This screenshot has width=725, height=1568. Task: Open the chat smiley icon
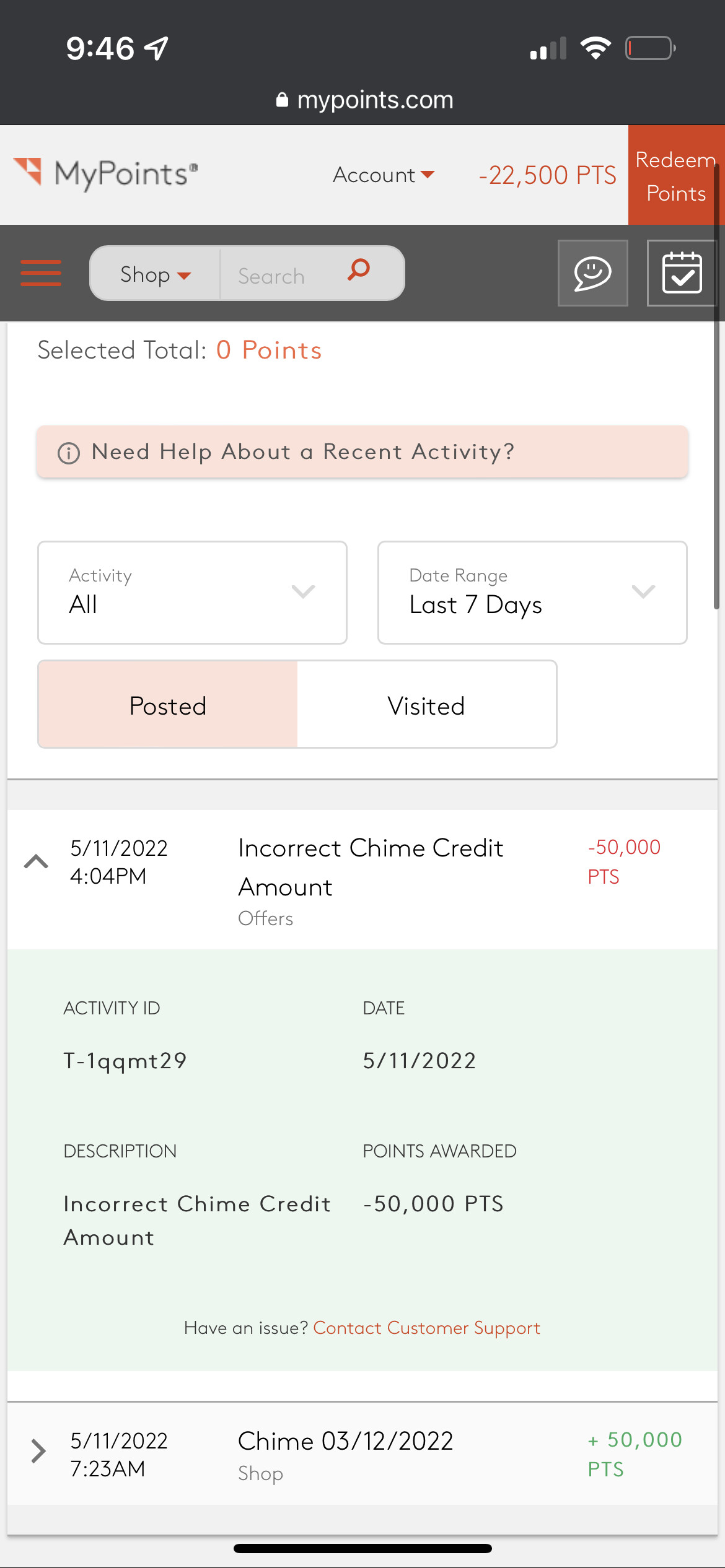pos(592,273)
